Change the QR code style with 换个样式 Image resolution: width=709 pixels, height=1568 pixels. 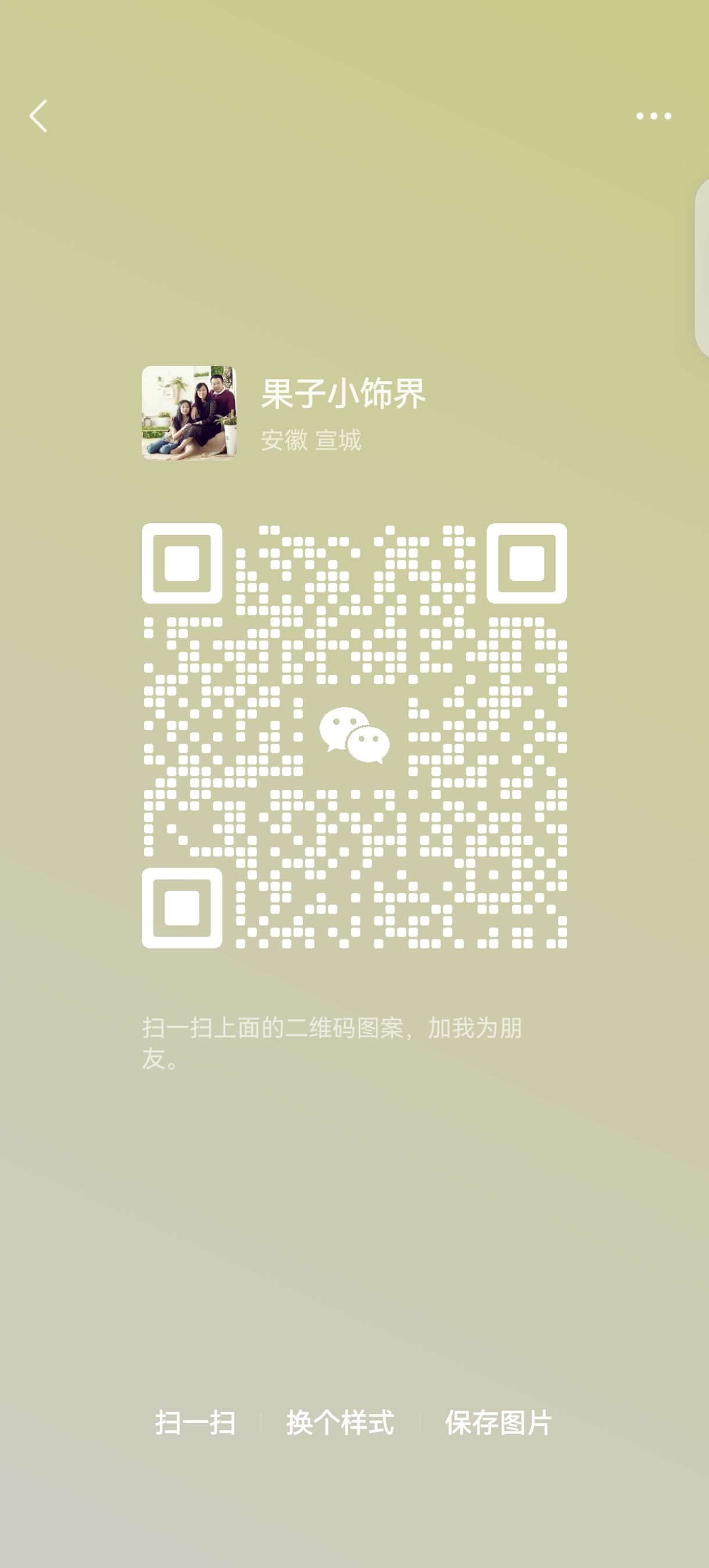[340, 1423]
